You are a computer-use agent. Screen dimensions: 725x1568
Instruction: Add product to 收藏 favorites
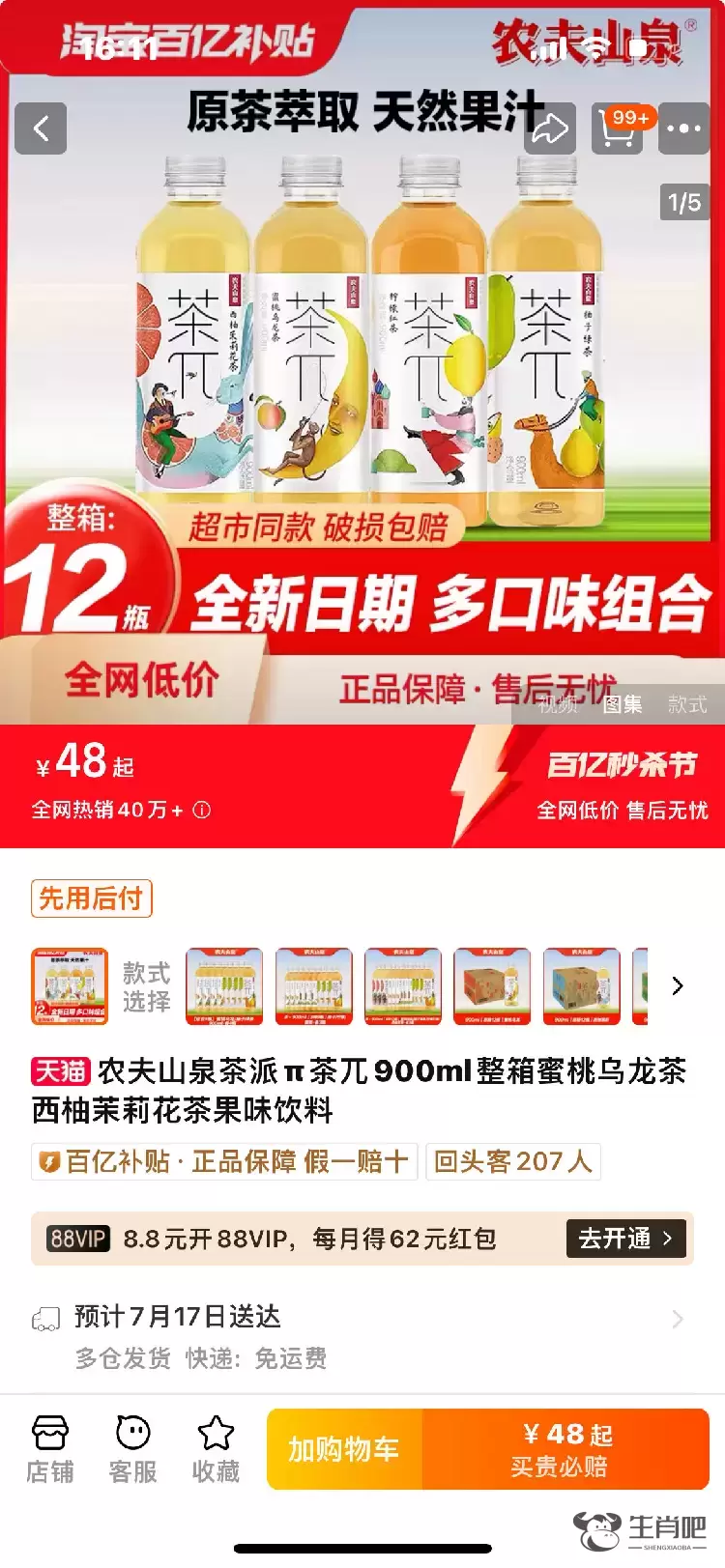pos(216,1448)
